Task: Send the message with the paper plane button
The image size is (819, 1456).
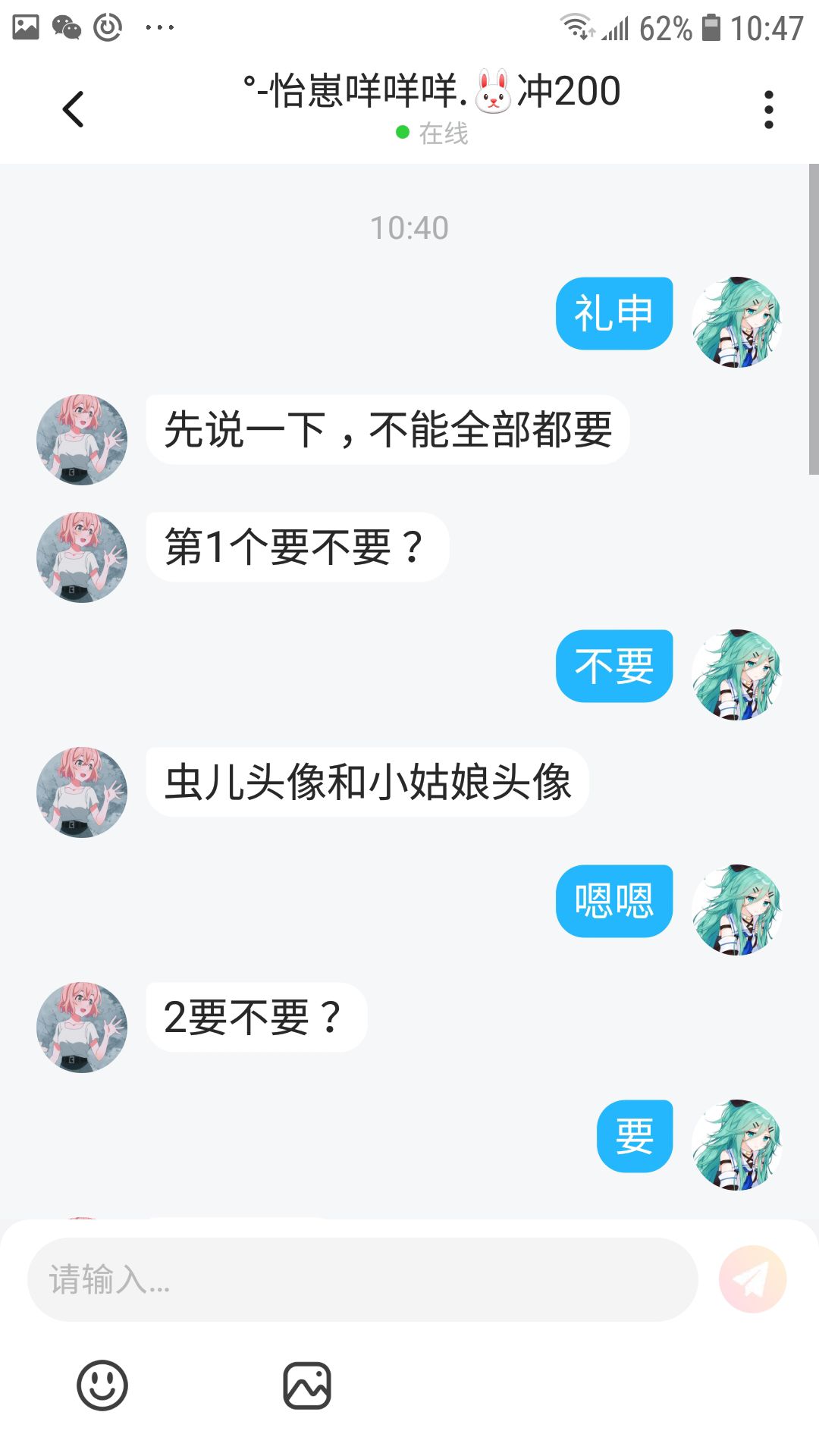Action: pyautogui.click(x=752, y=1280)
